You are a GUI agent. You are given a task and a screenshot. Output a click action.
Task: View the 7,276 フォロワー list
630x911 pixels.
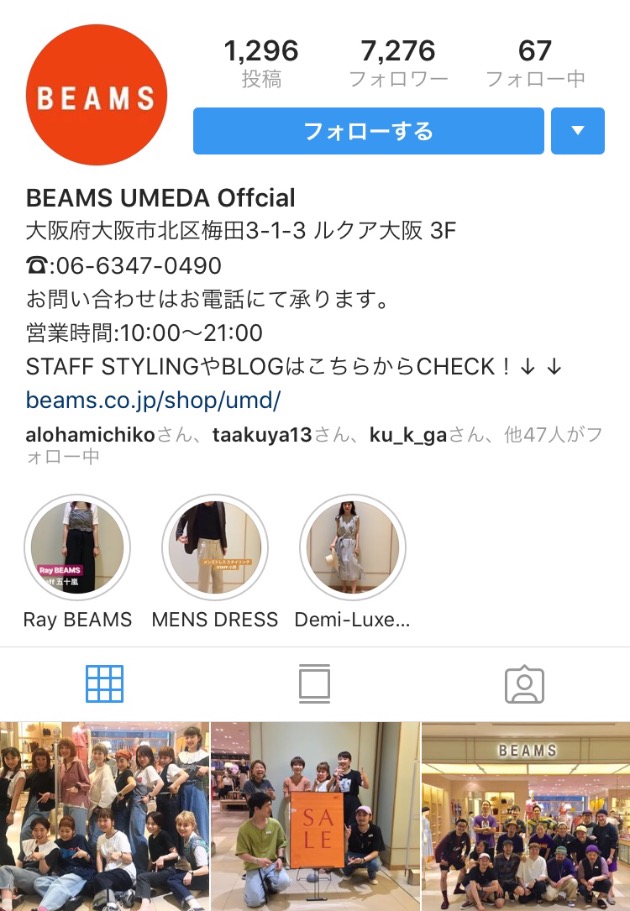[x=398, y=63]
